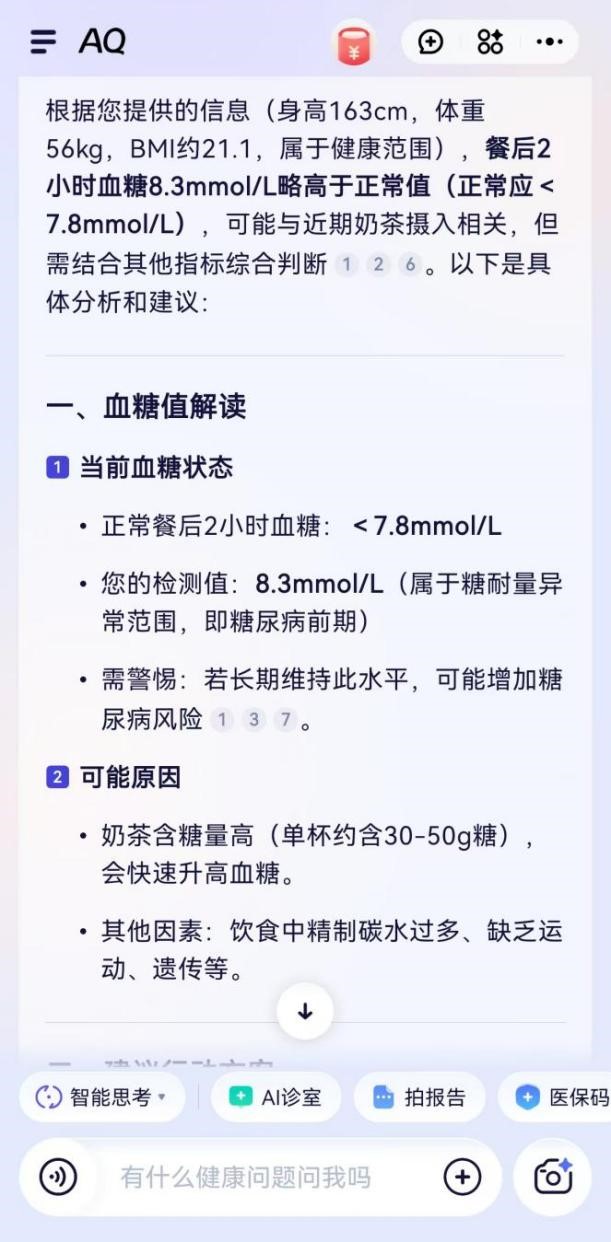This screenshot has height=1242, width=611.
Task: Open the camera scan button
Action: click(x=553, y=1177)
